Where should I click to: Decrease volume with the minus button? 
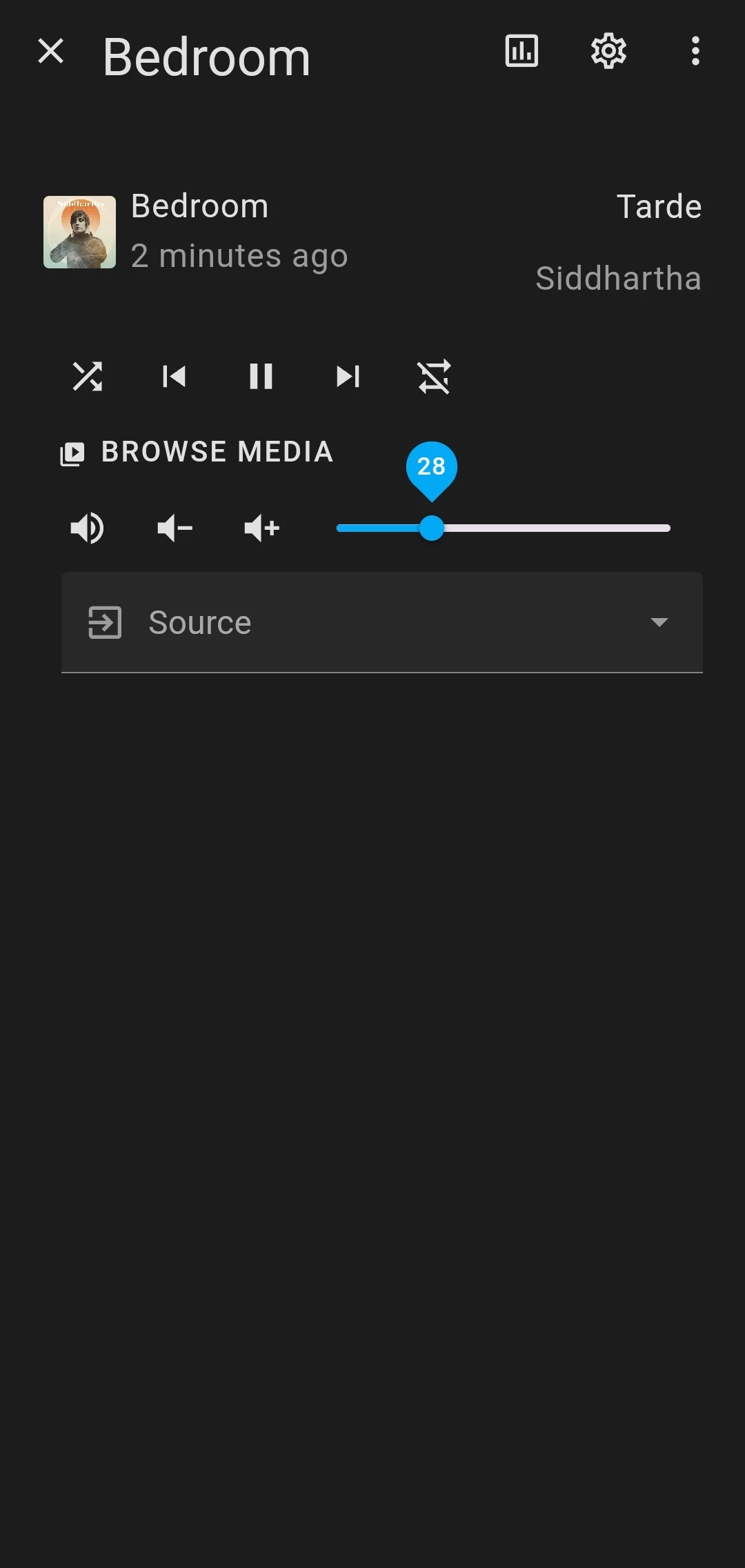175,528
